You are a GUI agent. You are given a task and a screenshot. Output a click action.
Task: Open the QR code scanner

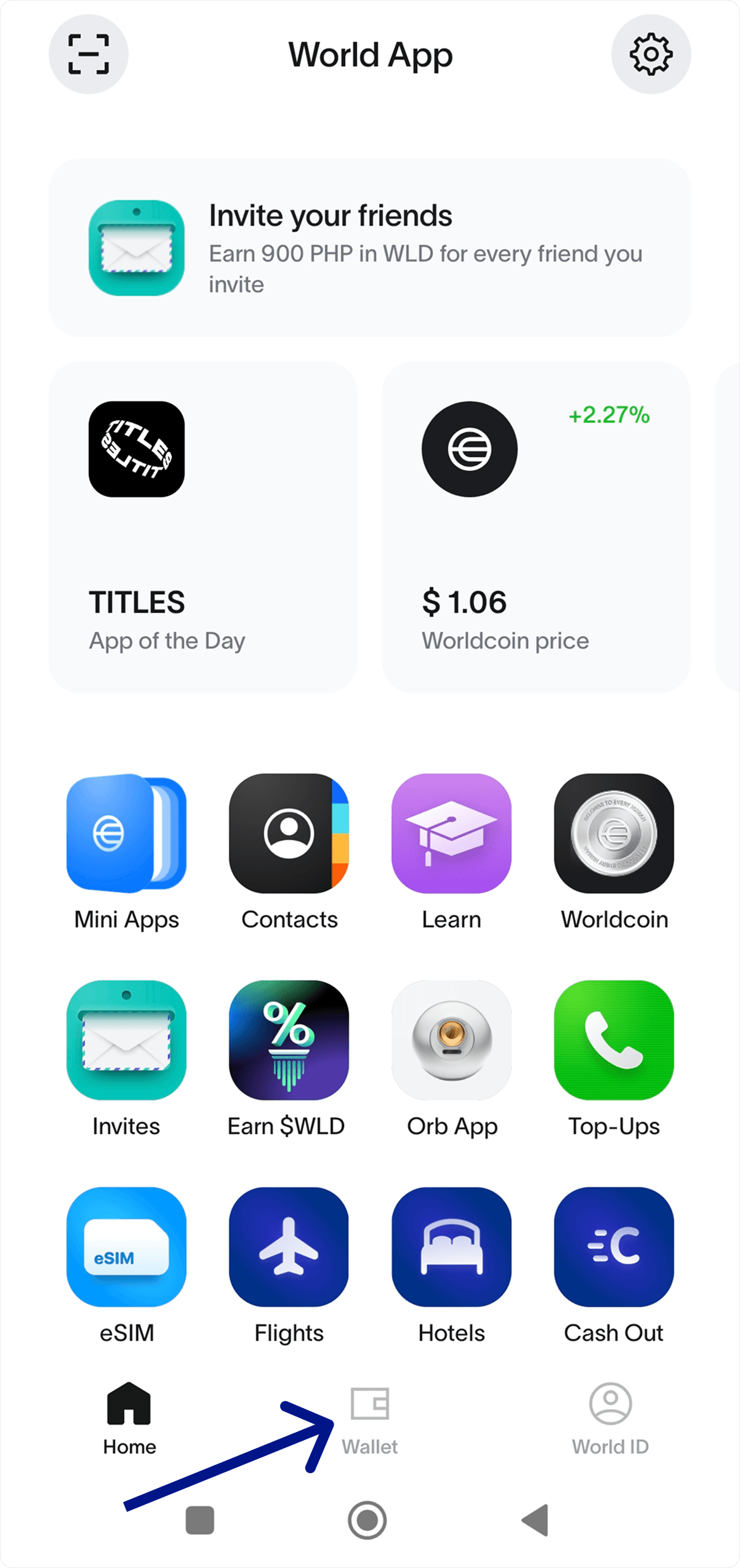click(89, 54)
